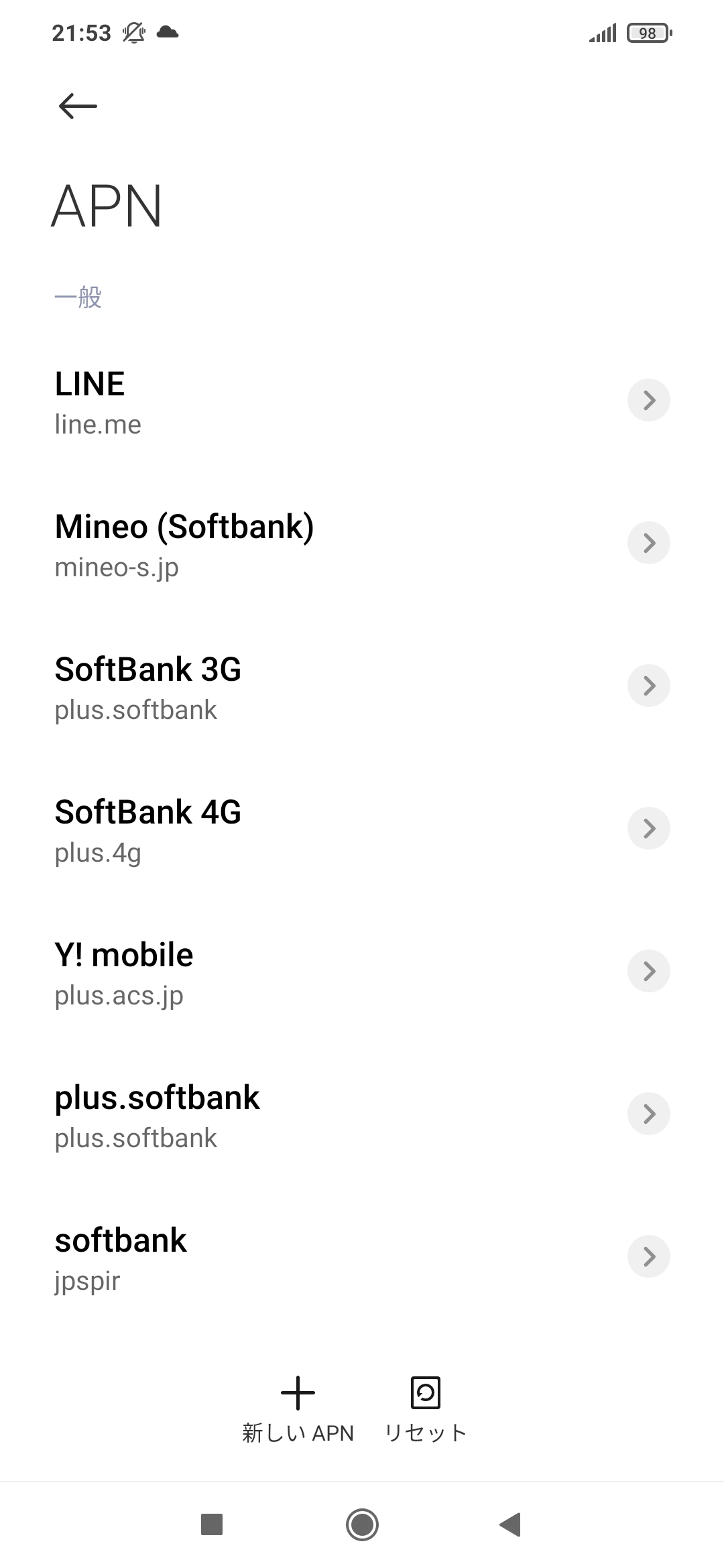Viewport: 724px width, 1568px height.
Task: Open plus.softbank APN detail chevron
Action: pos(648,1114)
